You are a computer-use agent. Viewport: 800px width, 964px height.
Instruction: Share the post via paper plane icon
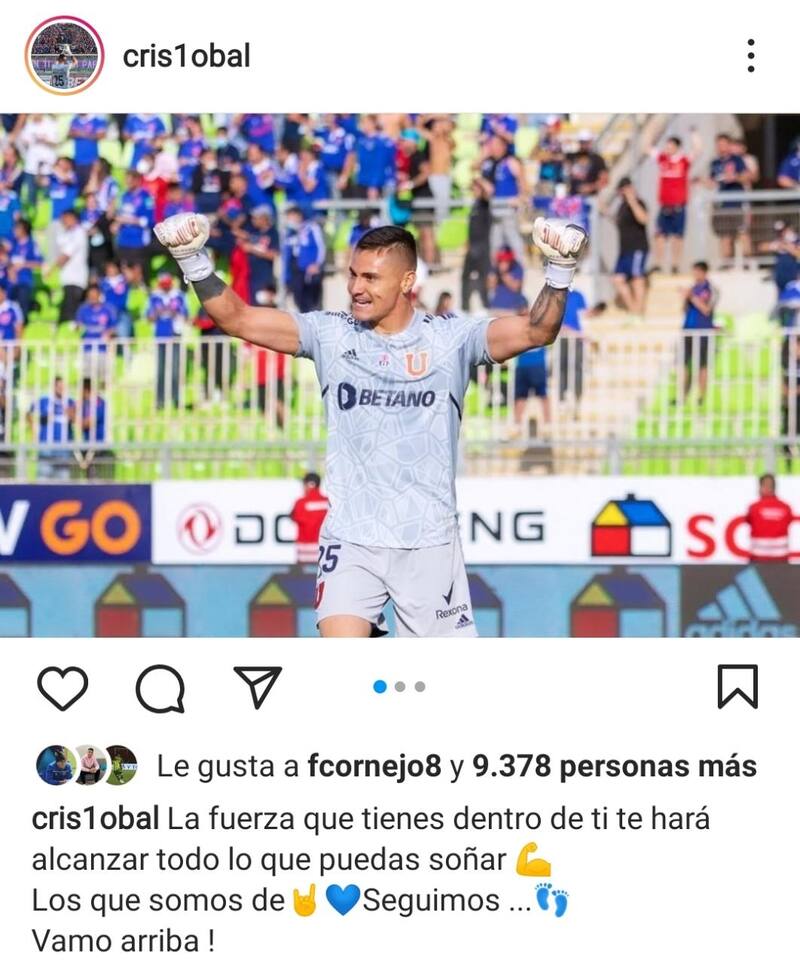coord(257,687)
